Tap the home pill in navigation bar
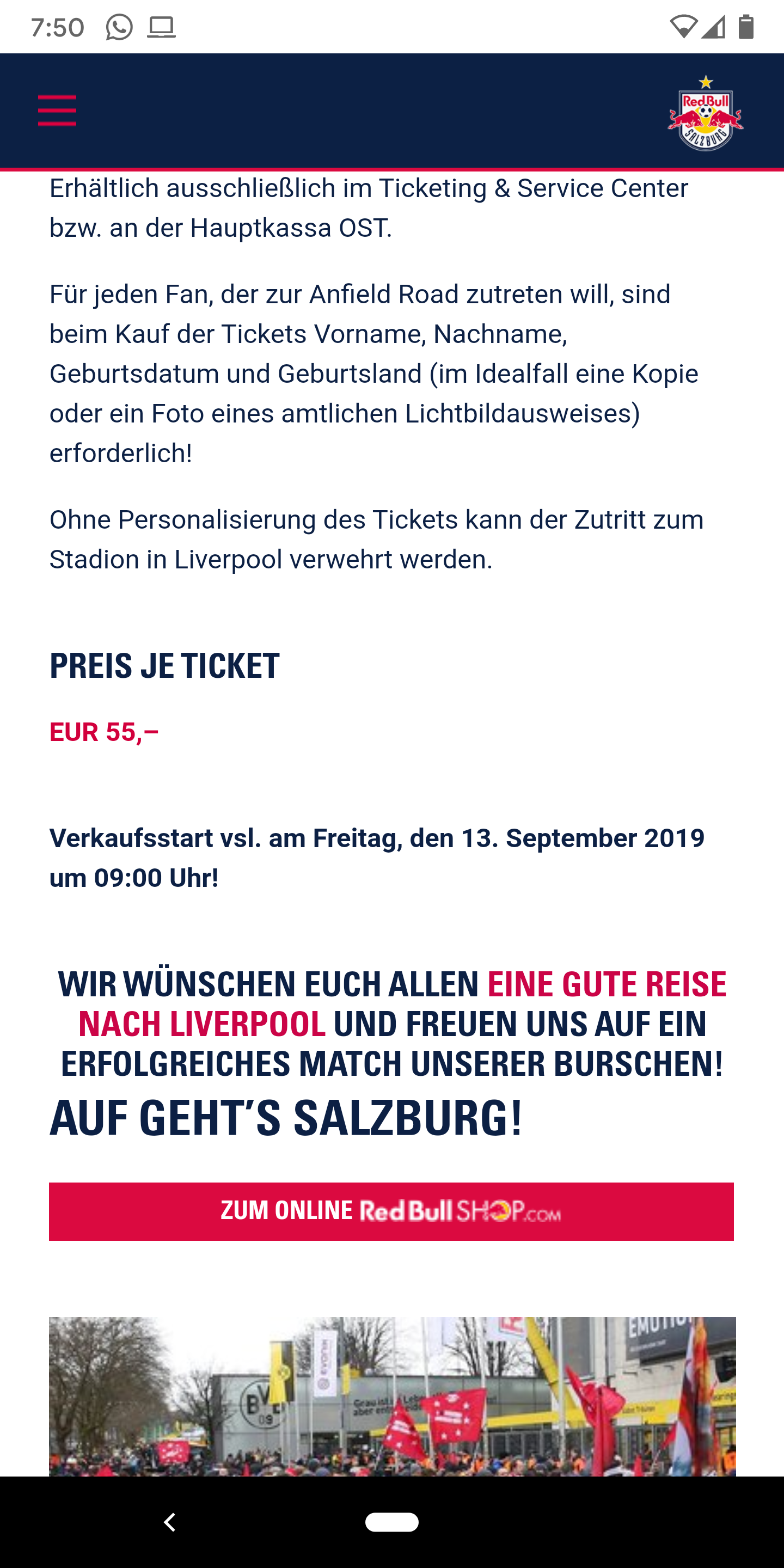Image resolution: width=784 pixels, height=1568 pixels. [392, 1522]
